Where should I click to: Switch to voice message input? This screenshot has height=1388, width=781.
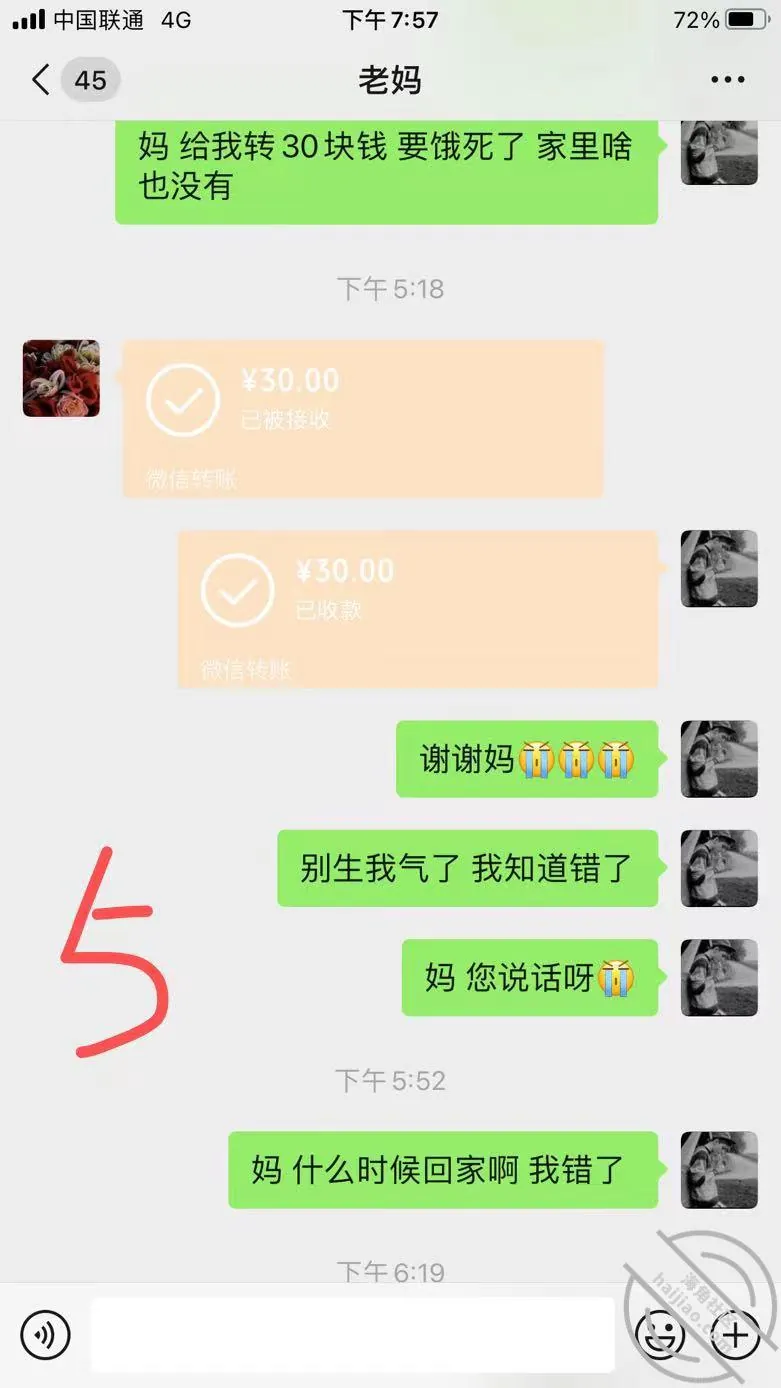pos(46,1334)
